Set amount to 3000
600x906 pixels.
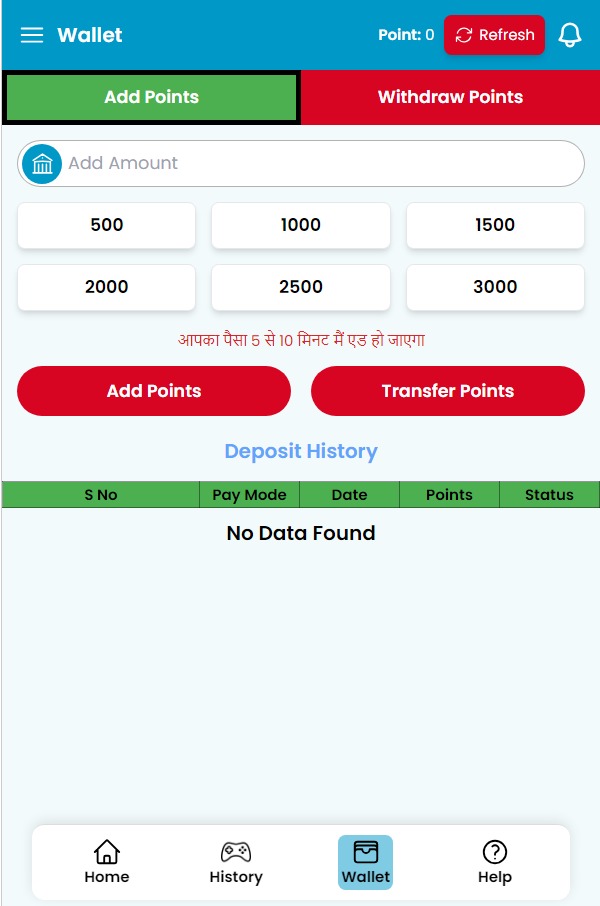pos(494,287)
